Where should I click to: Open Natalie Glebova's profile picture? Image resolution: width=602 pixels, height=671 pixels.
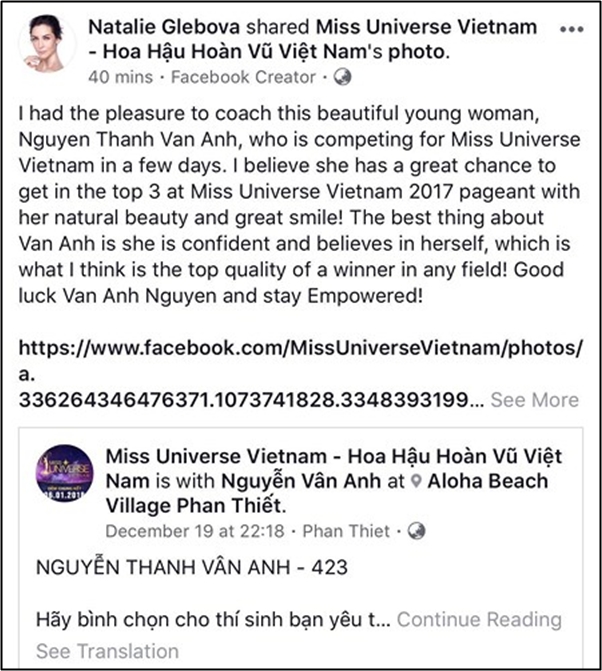tap(46, 47)
